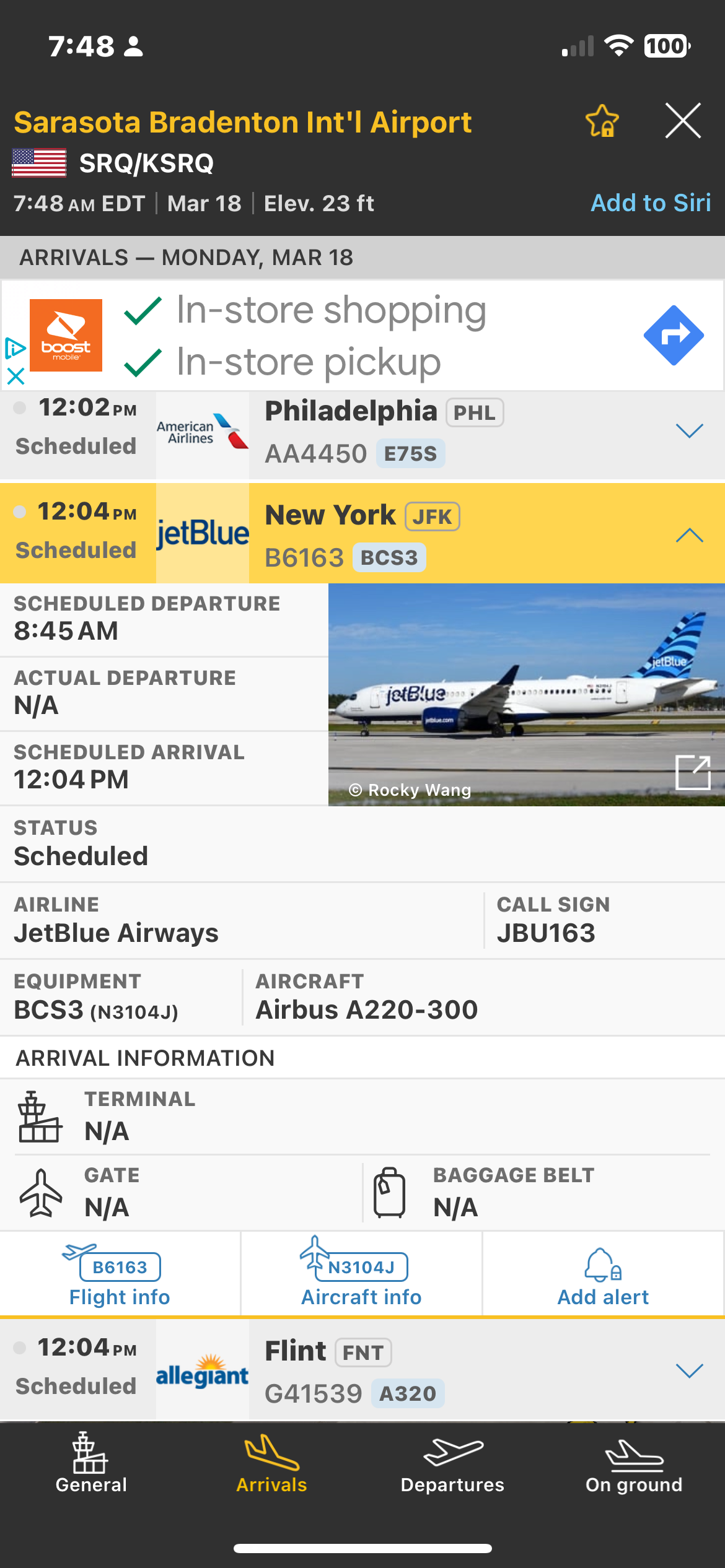Viewport: 725px width, 1568px height.
Task: Collapse the New York B6163 flight details
Action: pyautogui.click(x=689, y=536)
